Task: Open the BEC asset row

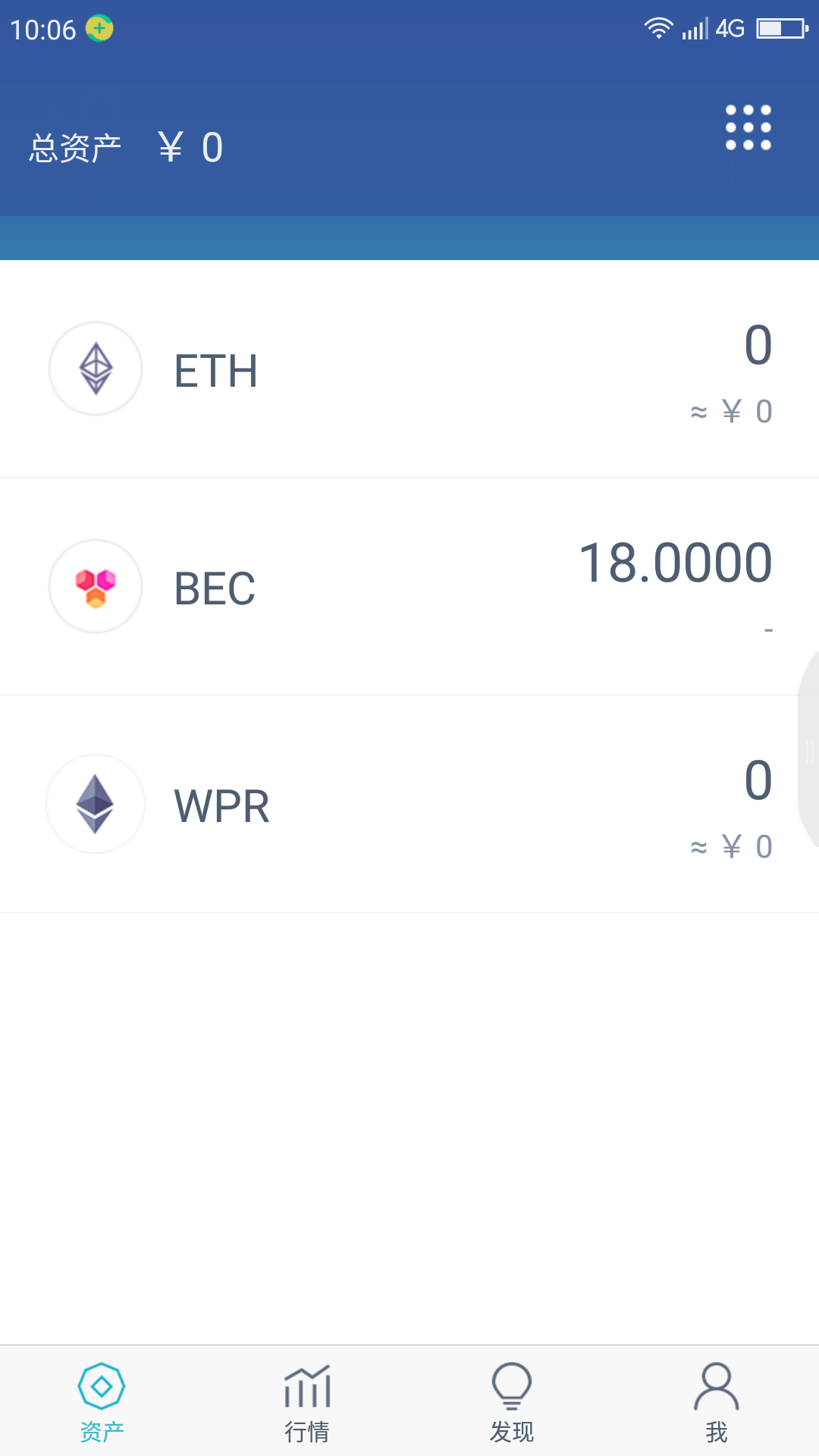Action: click(x=409, y=586)
